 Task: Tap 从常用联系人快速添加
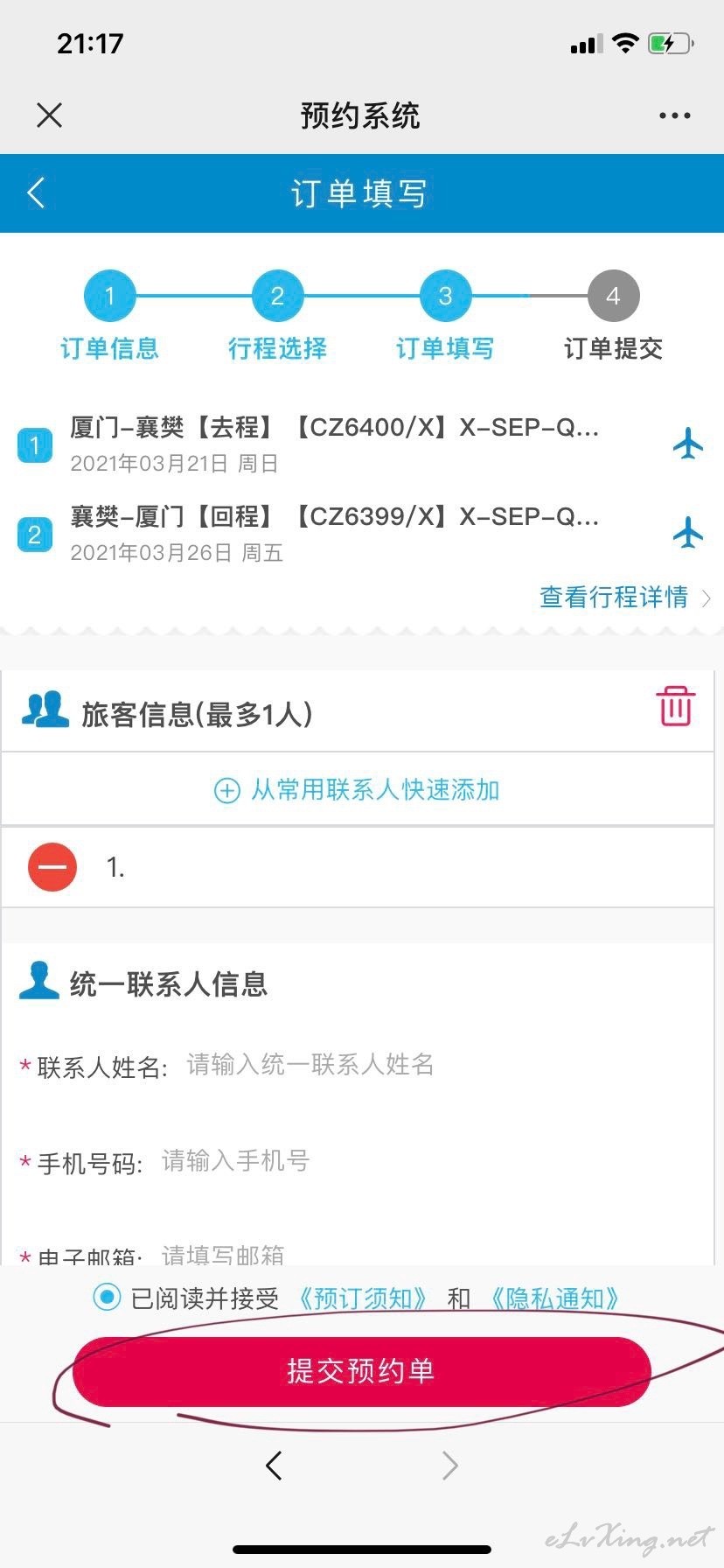[x=358, y=790]
